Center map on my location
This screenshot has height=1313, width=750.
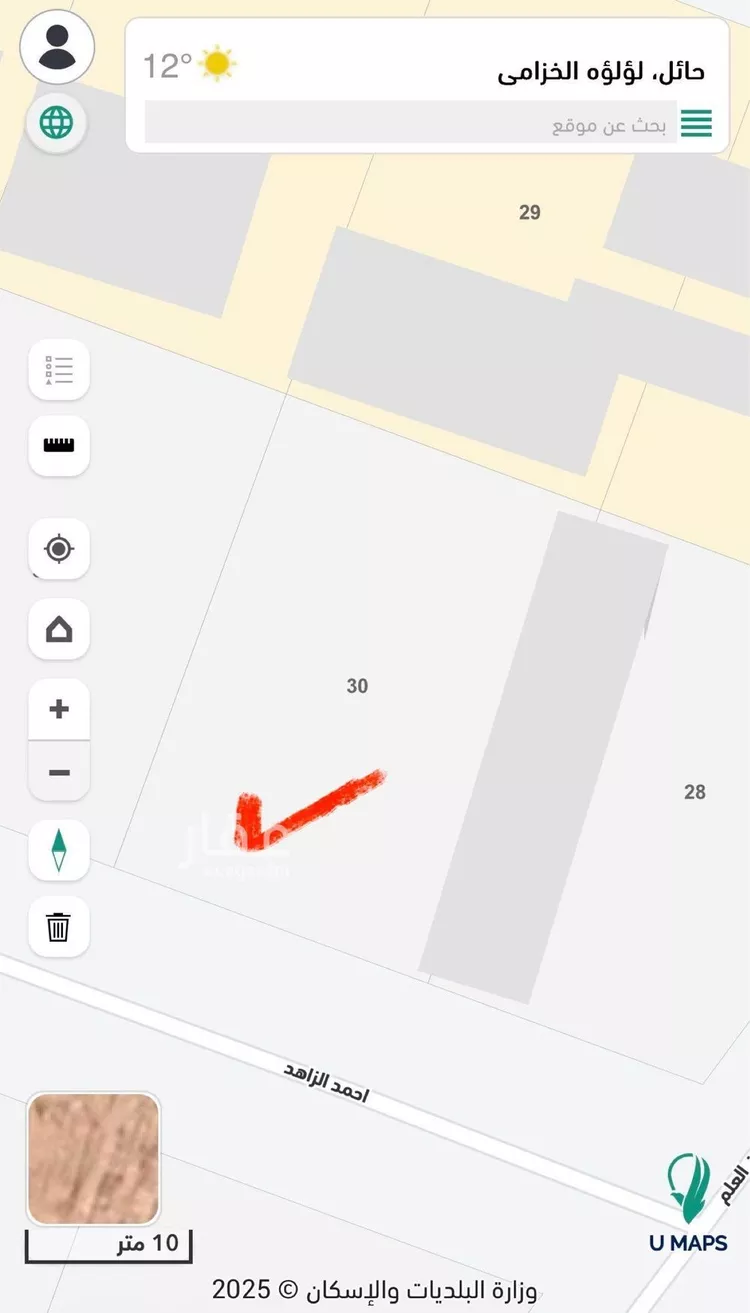(59, 549)
